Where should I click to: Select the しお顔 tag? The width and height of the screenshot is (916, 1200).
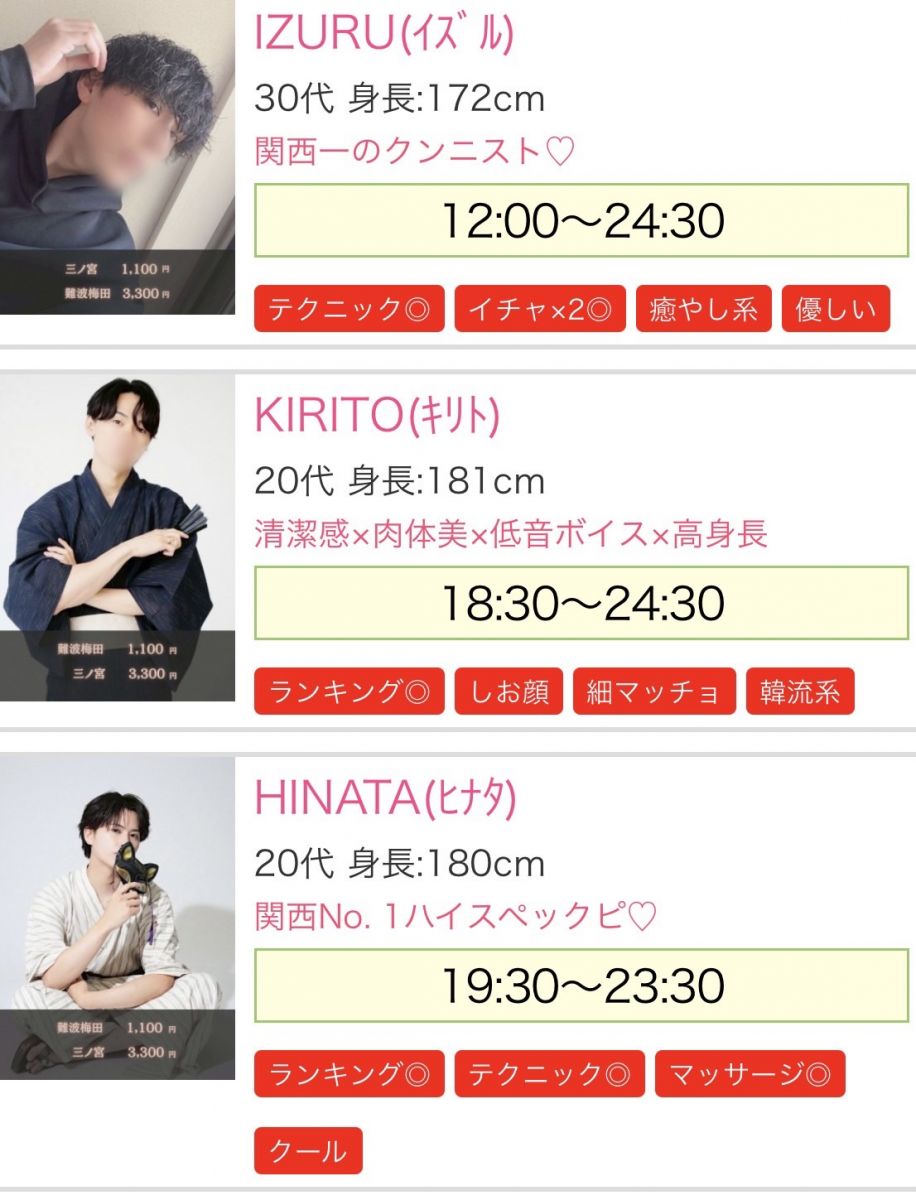[x=509, y=692]
